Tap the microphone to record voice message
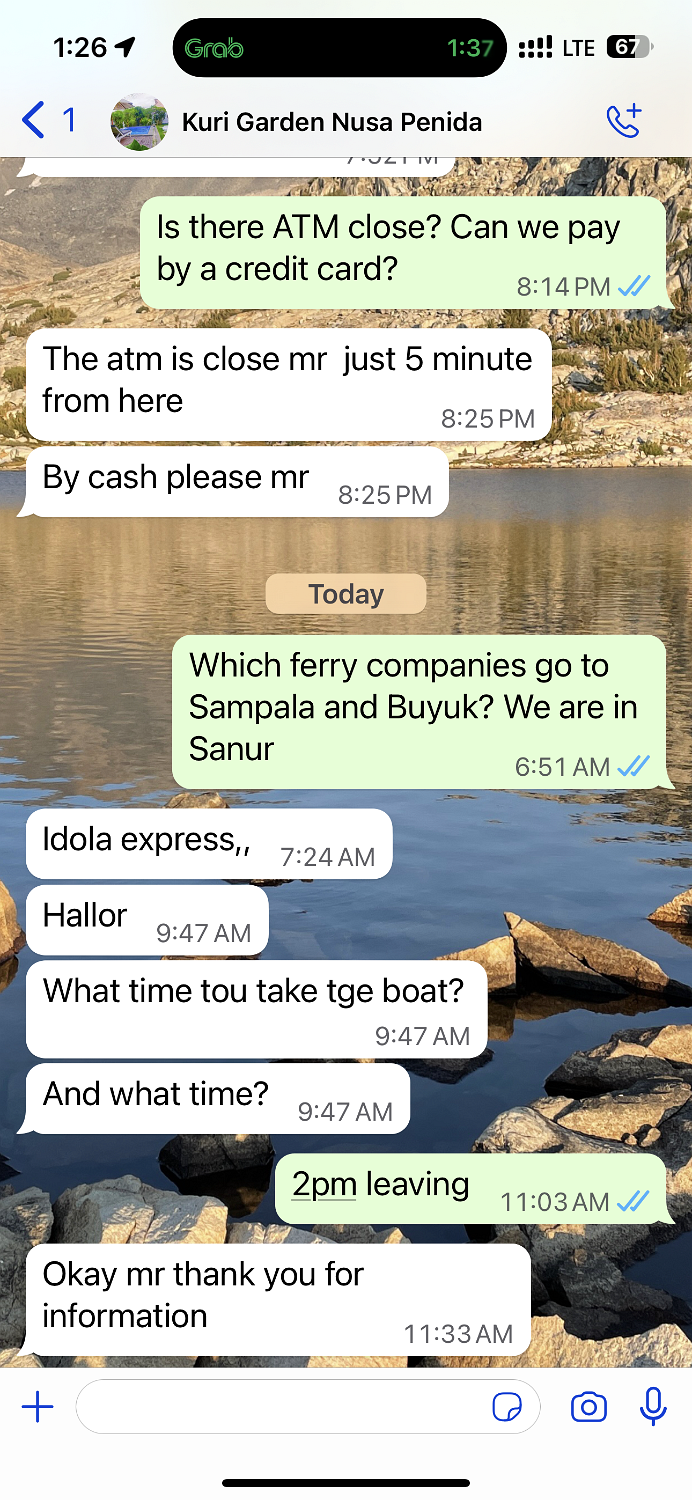Viewport: 692px width, 1500px height. click(x=653, y=1407)
